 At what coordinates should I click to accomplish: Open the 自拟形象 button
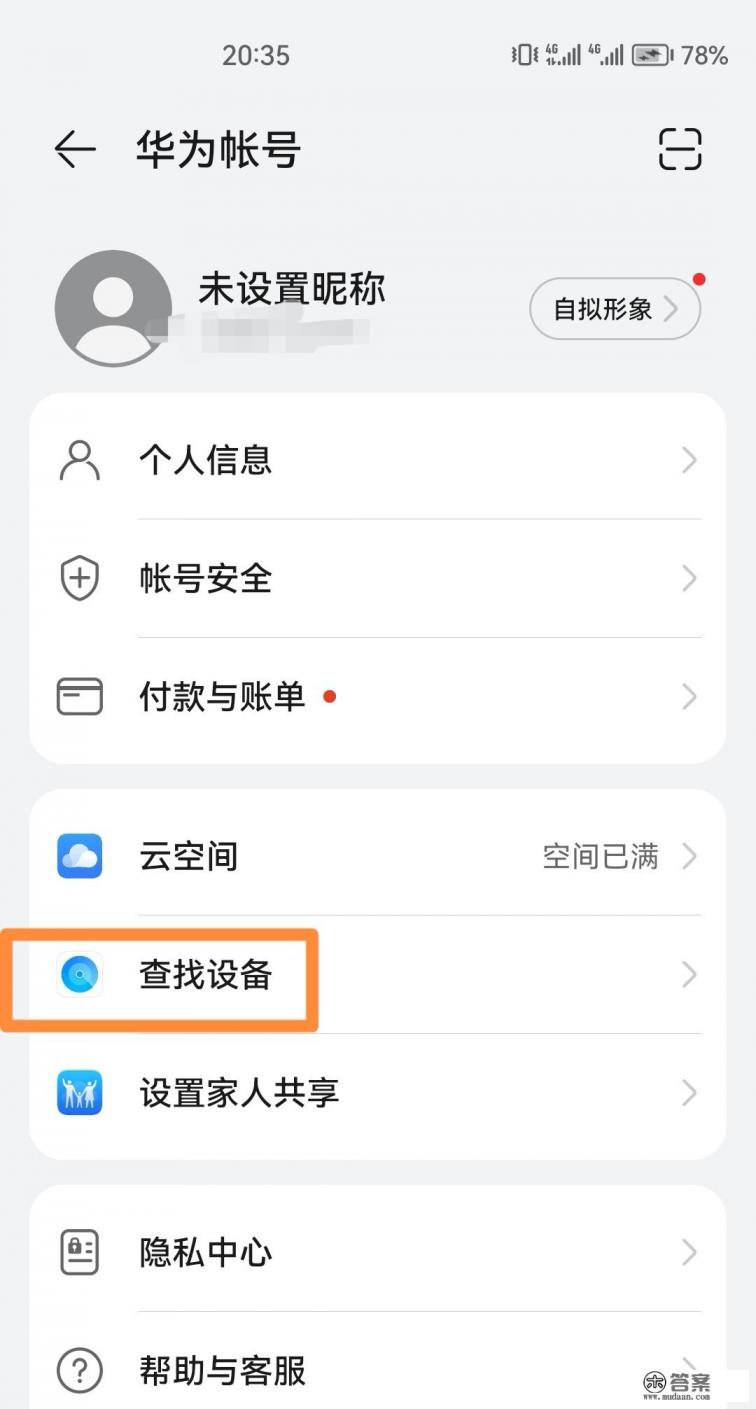click(614, 308)
